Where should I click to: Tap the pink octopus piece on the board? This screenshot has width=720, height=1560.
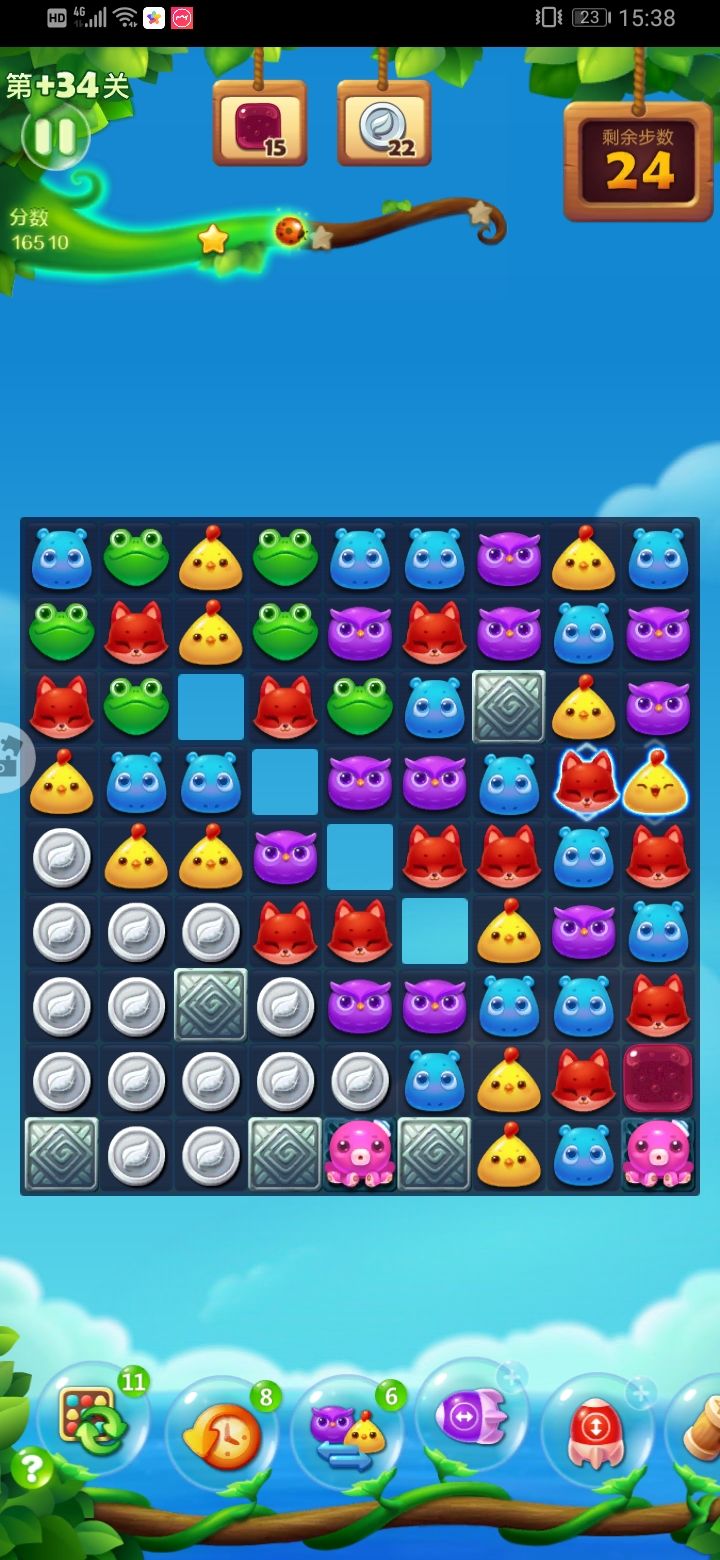[361, 1157]
